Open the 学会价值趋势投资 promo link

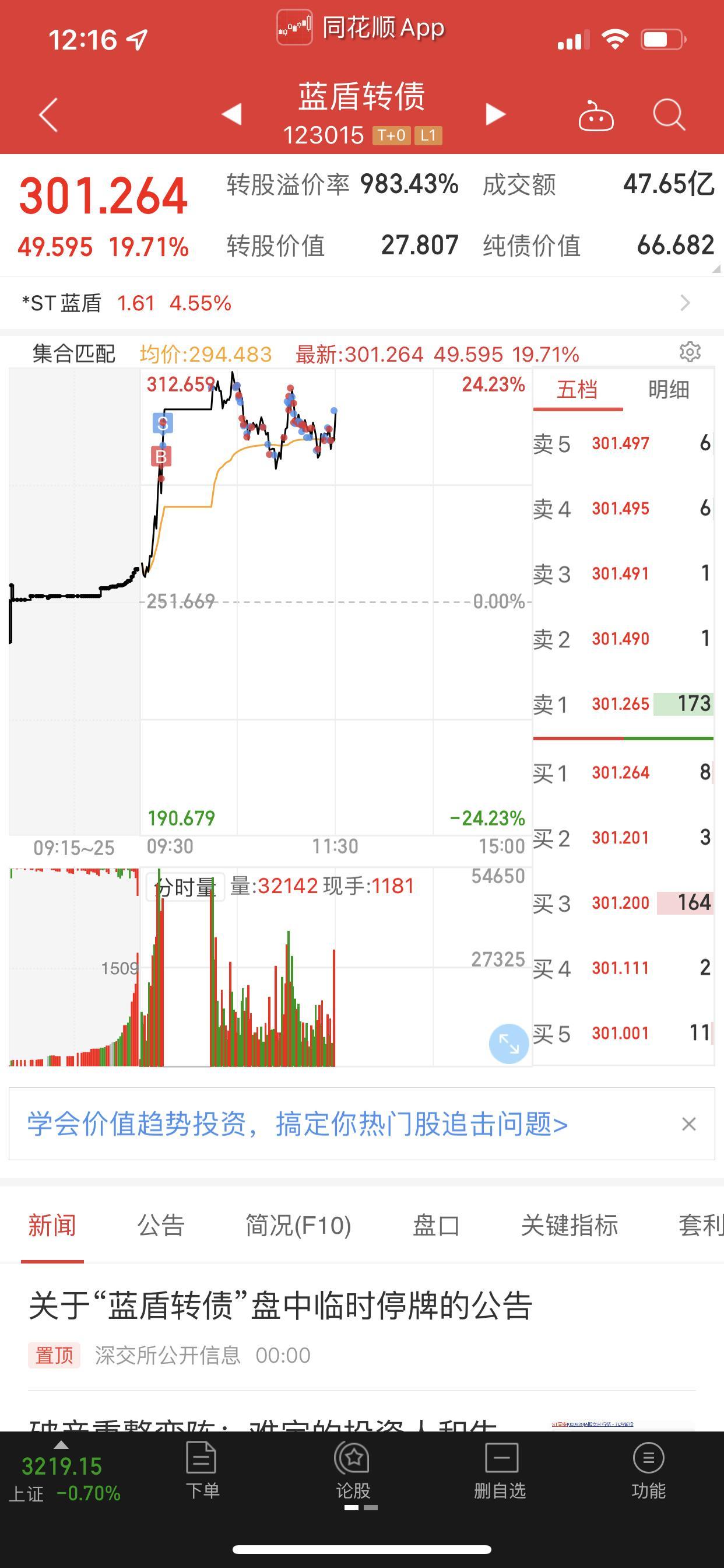coord(297,1123)
